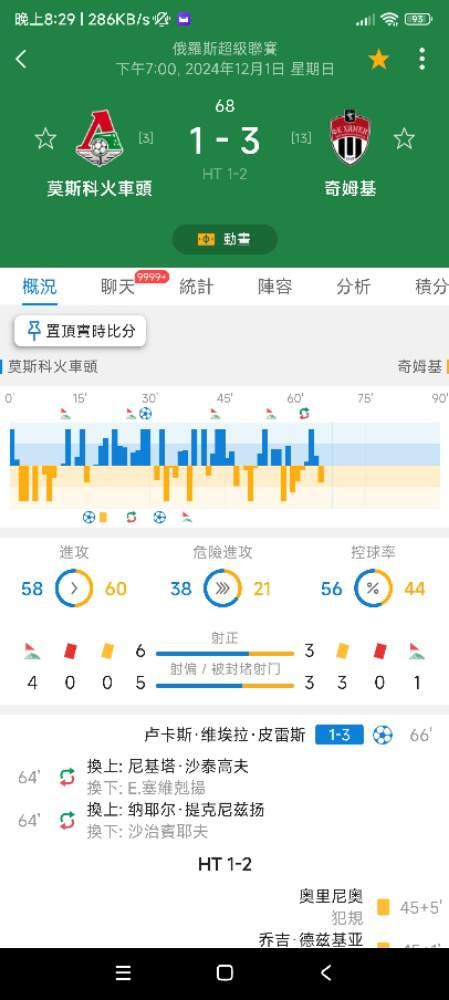The height and width of the screenshot is (1000, 449).
Task: Open the 奇姆基 team logo
Action: click(350, 137)
